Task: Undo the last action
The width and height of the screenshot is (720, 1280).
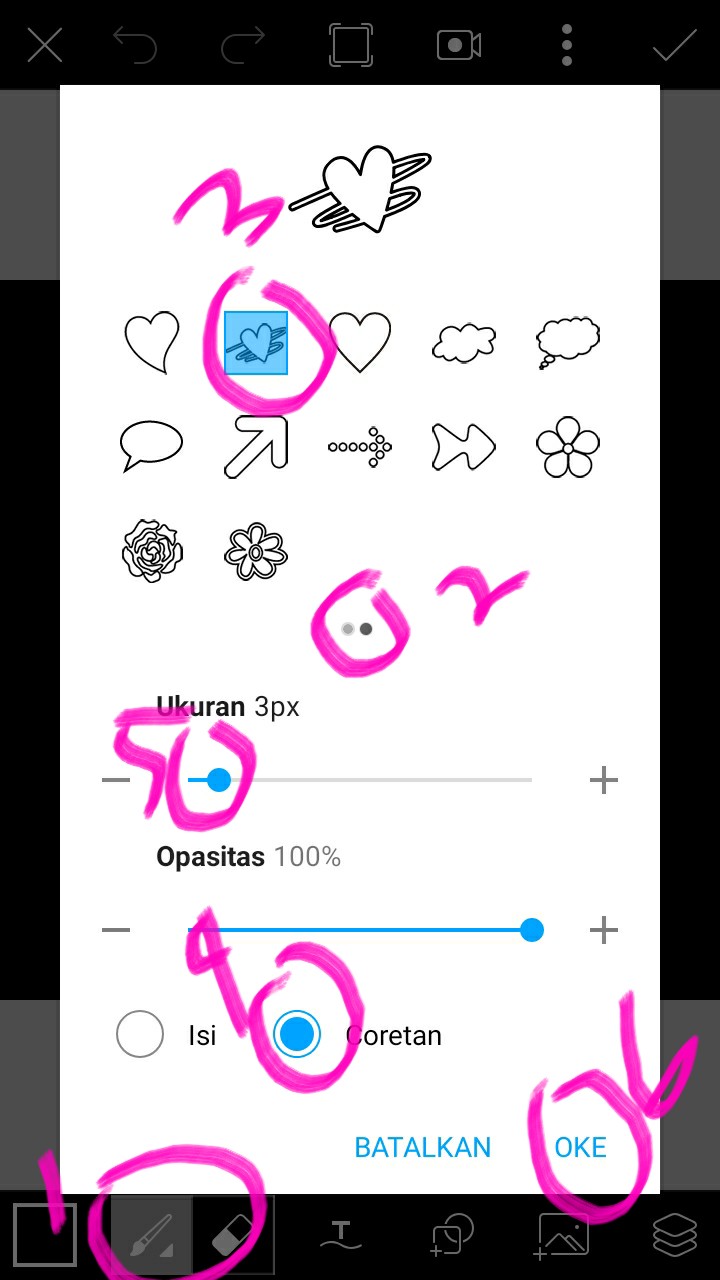Action: pos(134,45)
